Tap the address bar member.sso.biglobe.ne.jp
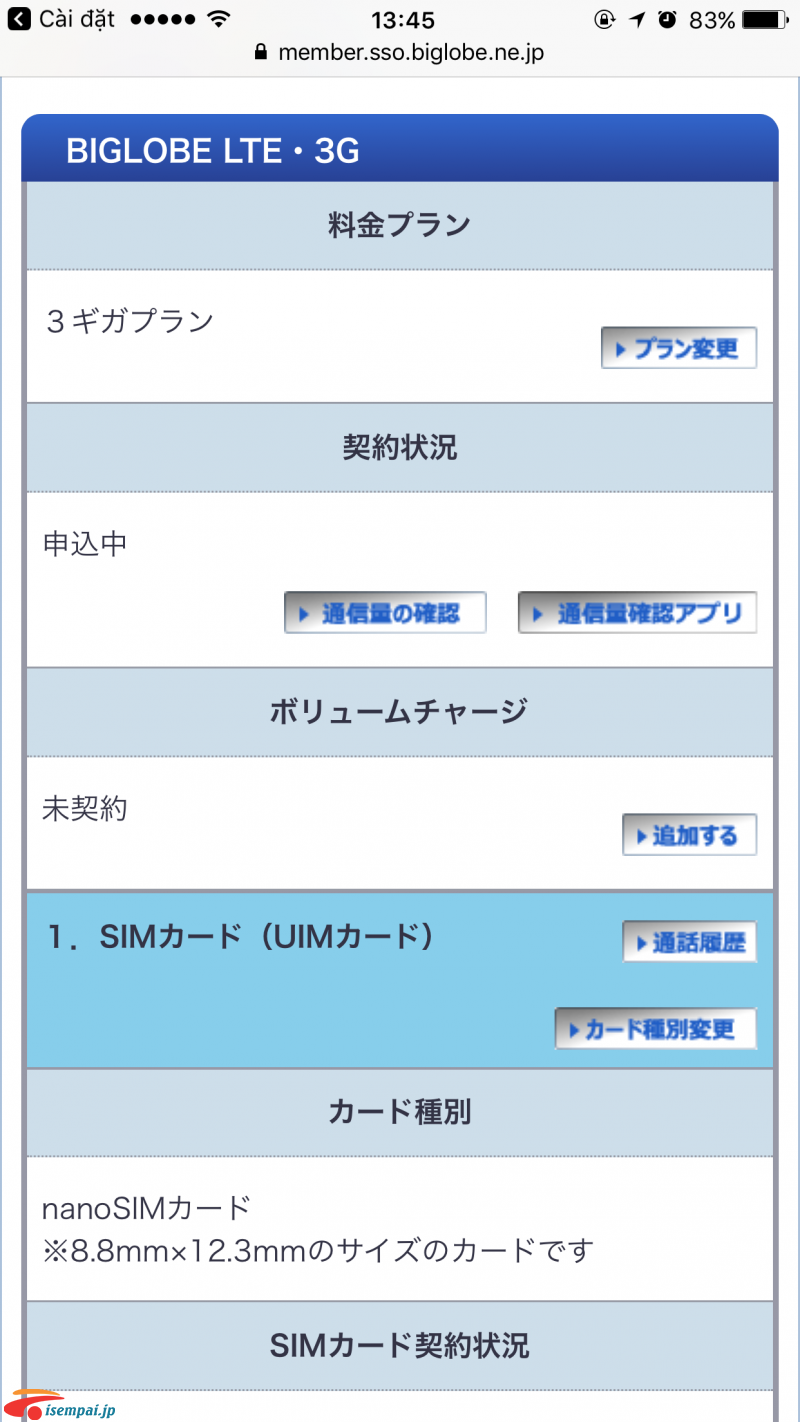This screenshot has width=800, height=1422. [400, 53]
